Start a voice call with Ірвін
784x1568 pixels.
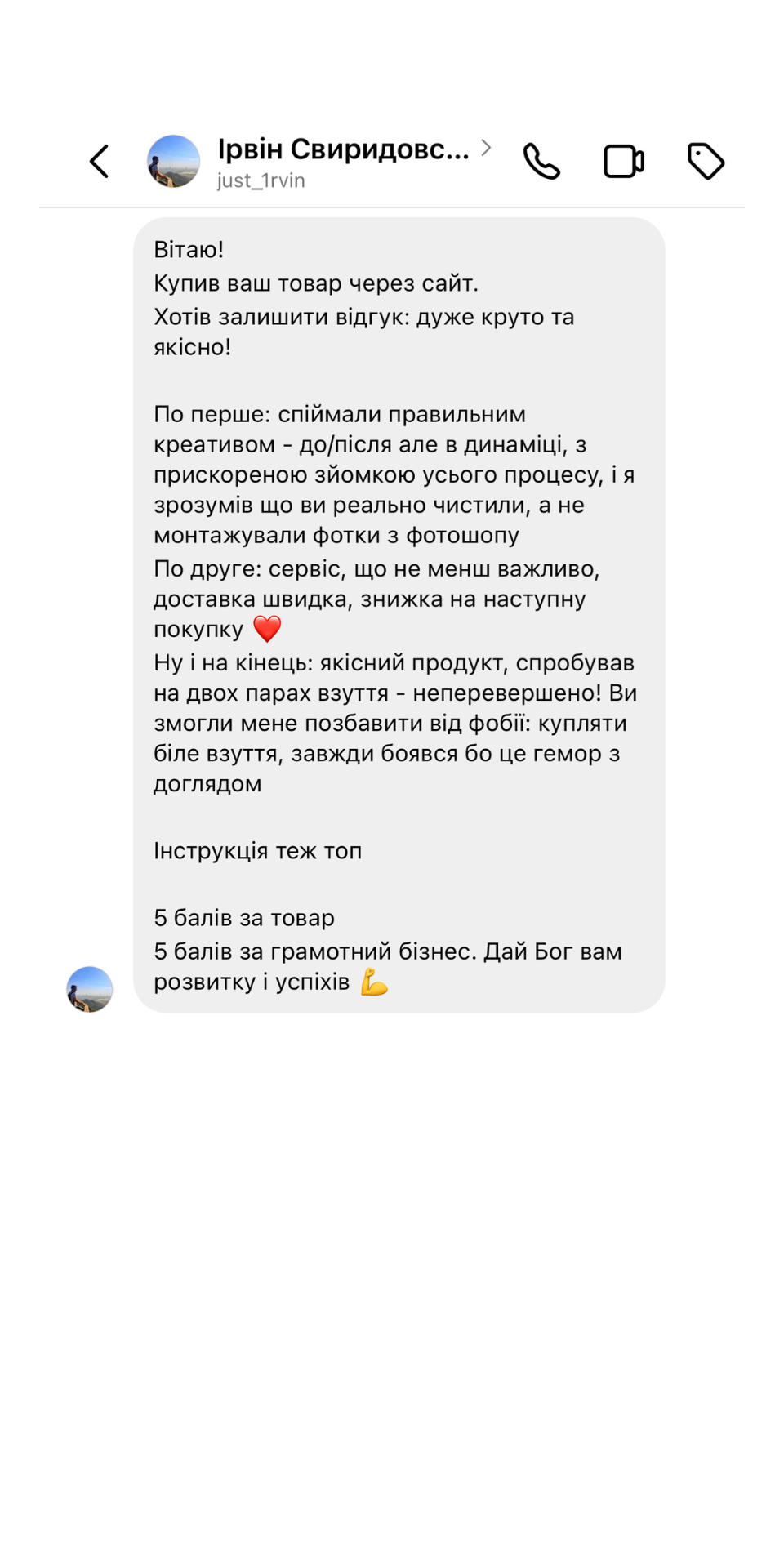[541, 161]
